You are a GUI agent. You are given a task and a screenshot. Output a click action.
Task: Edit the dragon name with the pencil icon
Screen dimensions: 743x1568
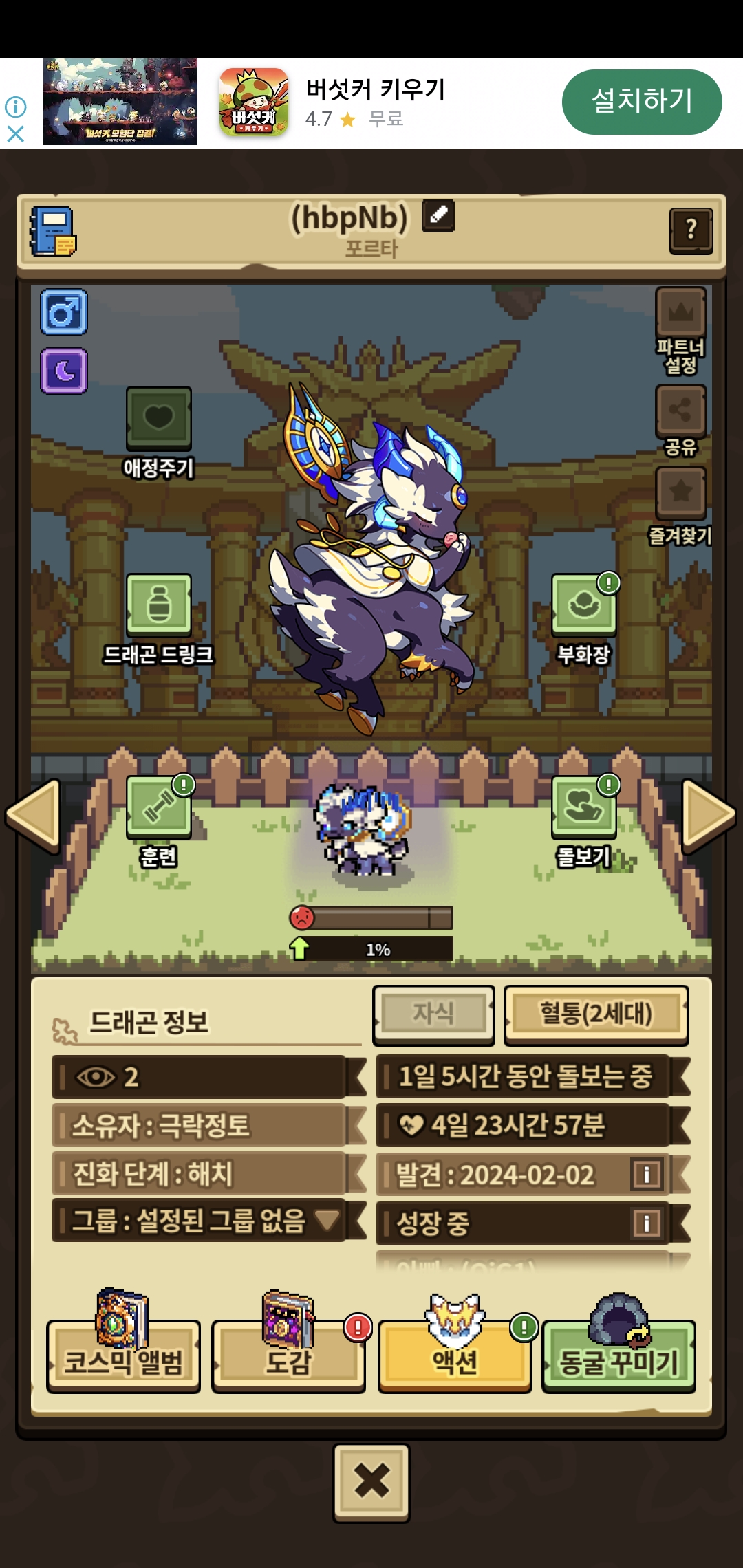point(438,216)
